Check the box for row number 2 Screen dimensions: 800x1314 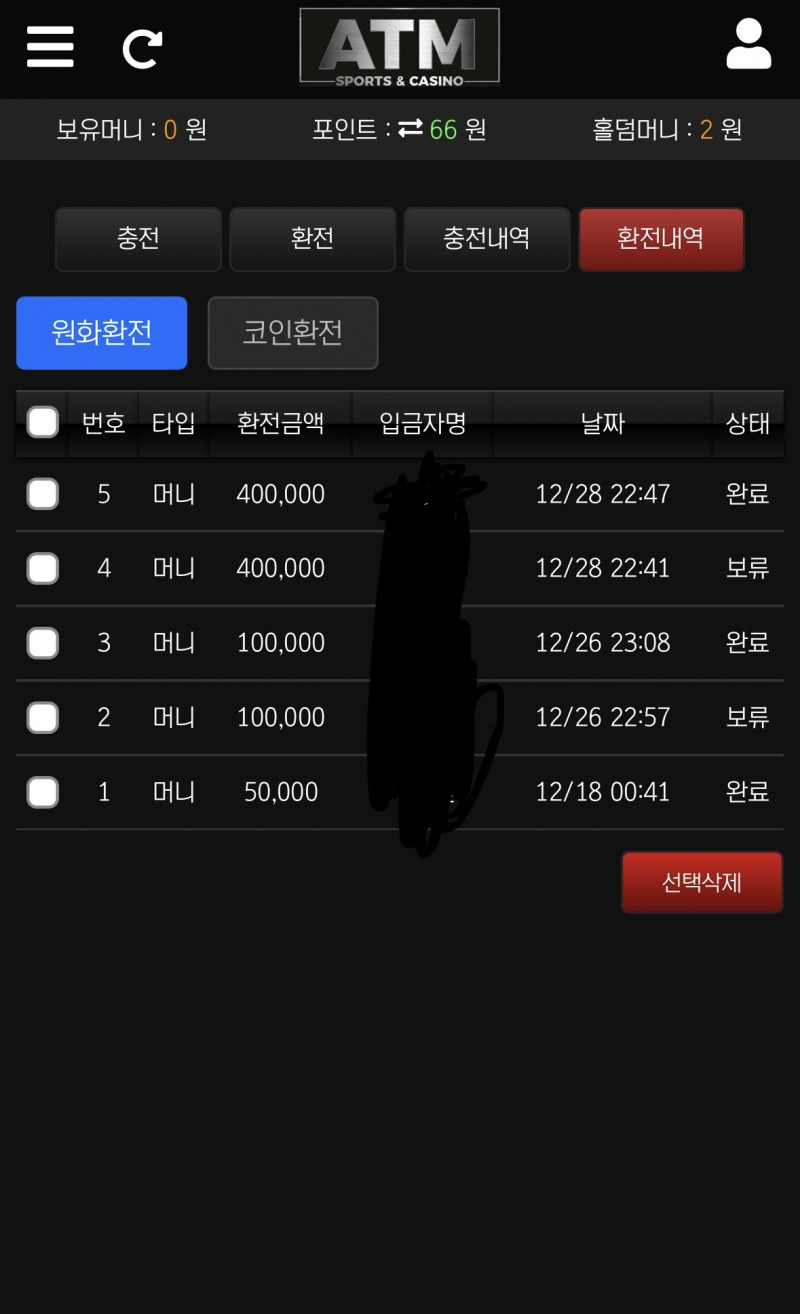[42, 717]
